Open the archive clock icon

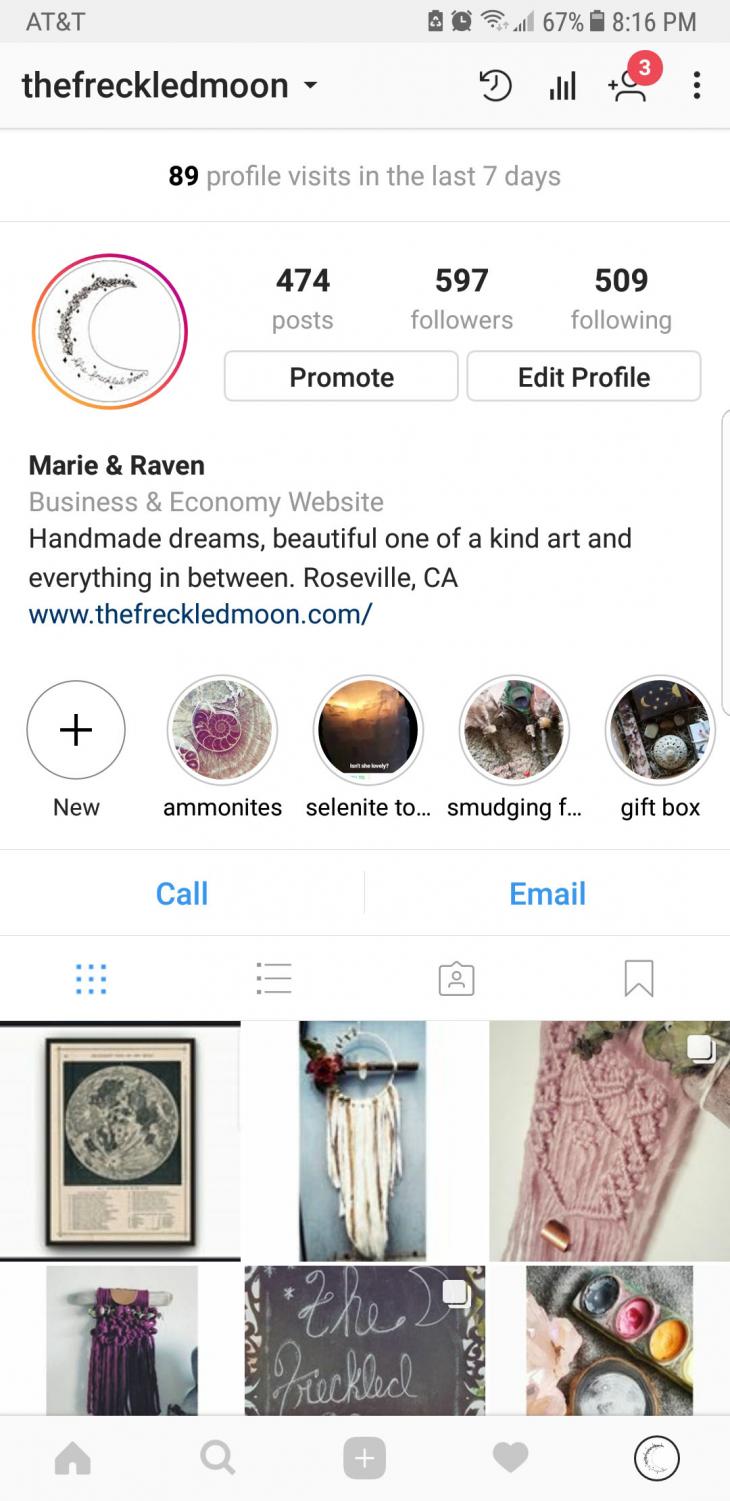pos(495,86)
